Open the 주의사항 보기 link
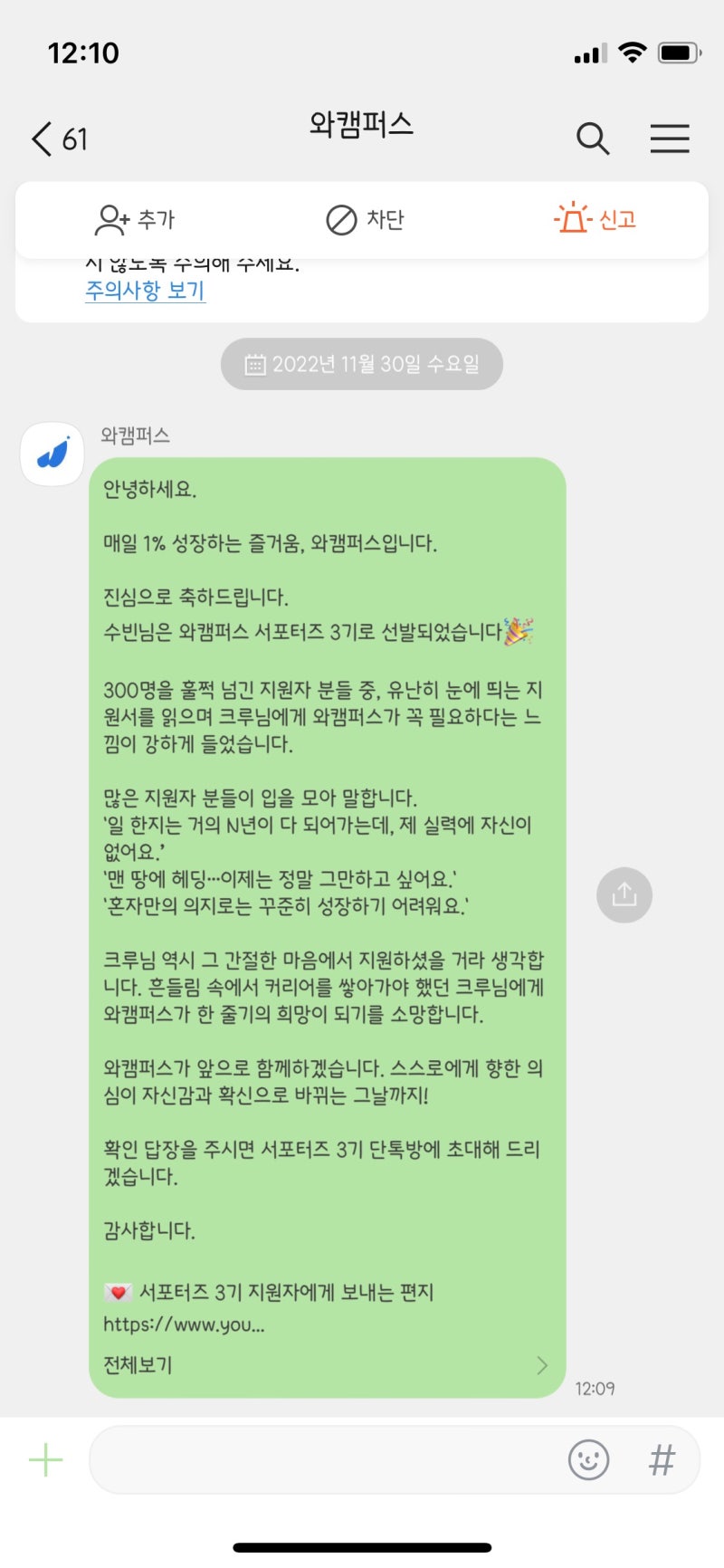The width and height of the screenshot is (724, 1568). coord(145,291)
